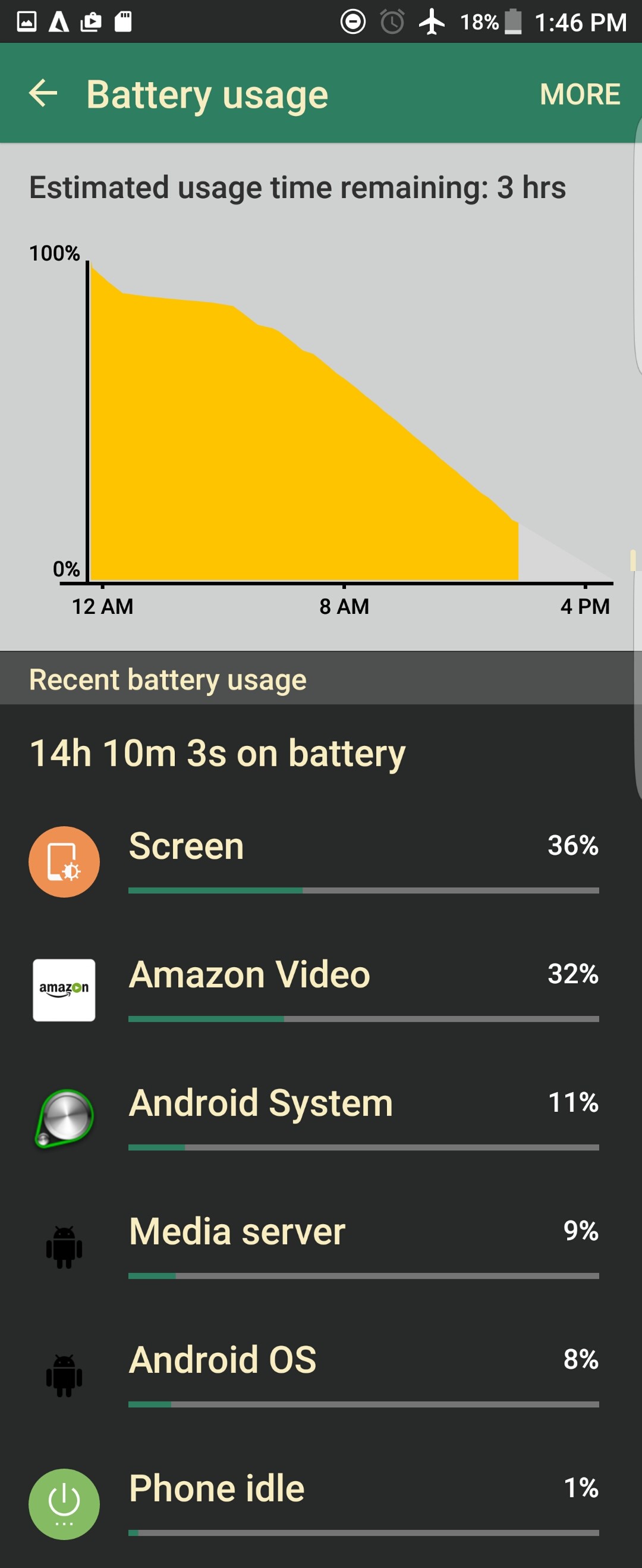The image size is (642, 1568).
Task: Open the battery history graph
Action: (320, 426)
